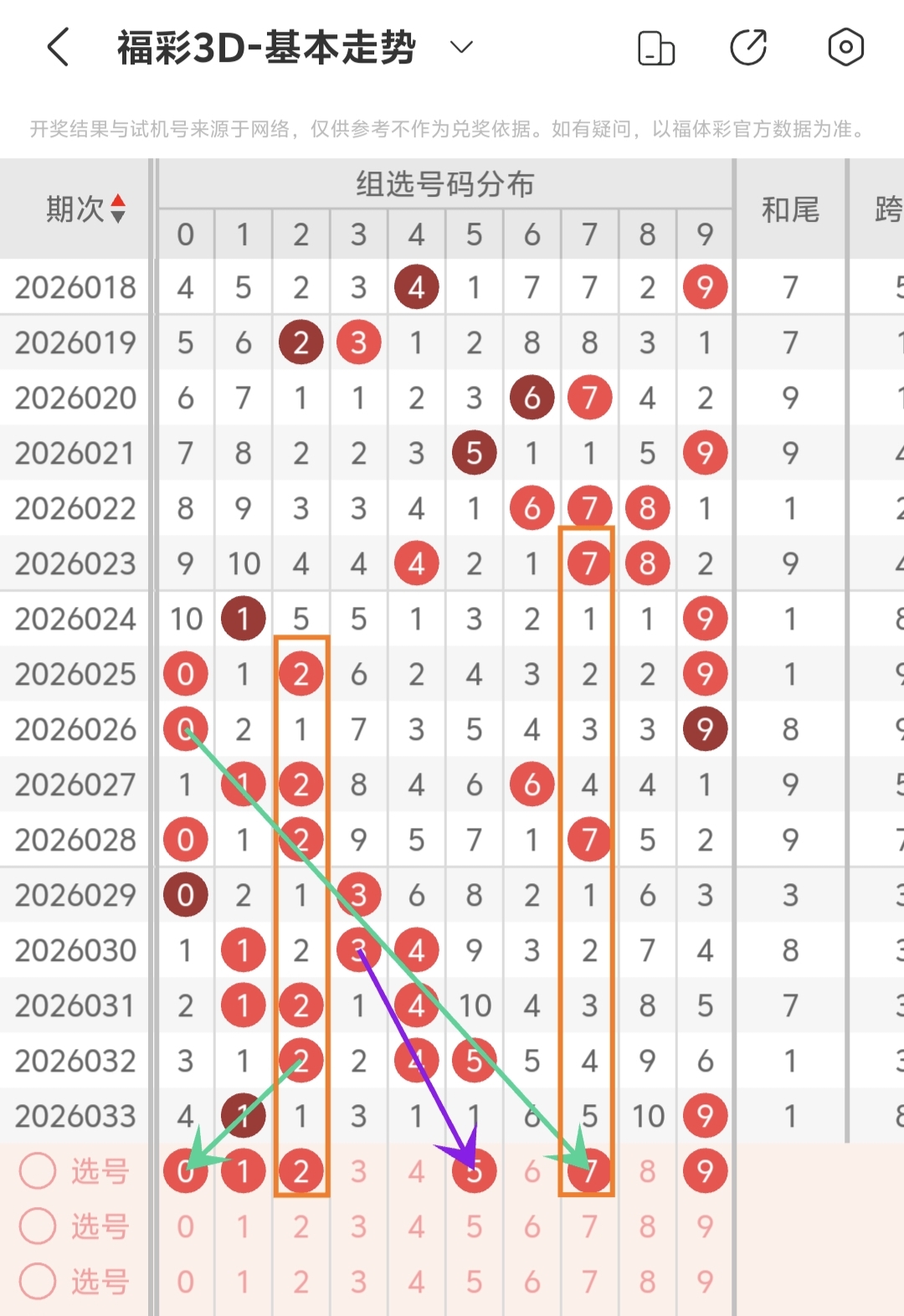Tap the screen rotation icon in the header
This screenshot has width=904, height=1316.
click(x=656, y=48)
